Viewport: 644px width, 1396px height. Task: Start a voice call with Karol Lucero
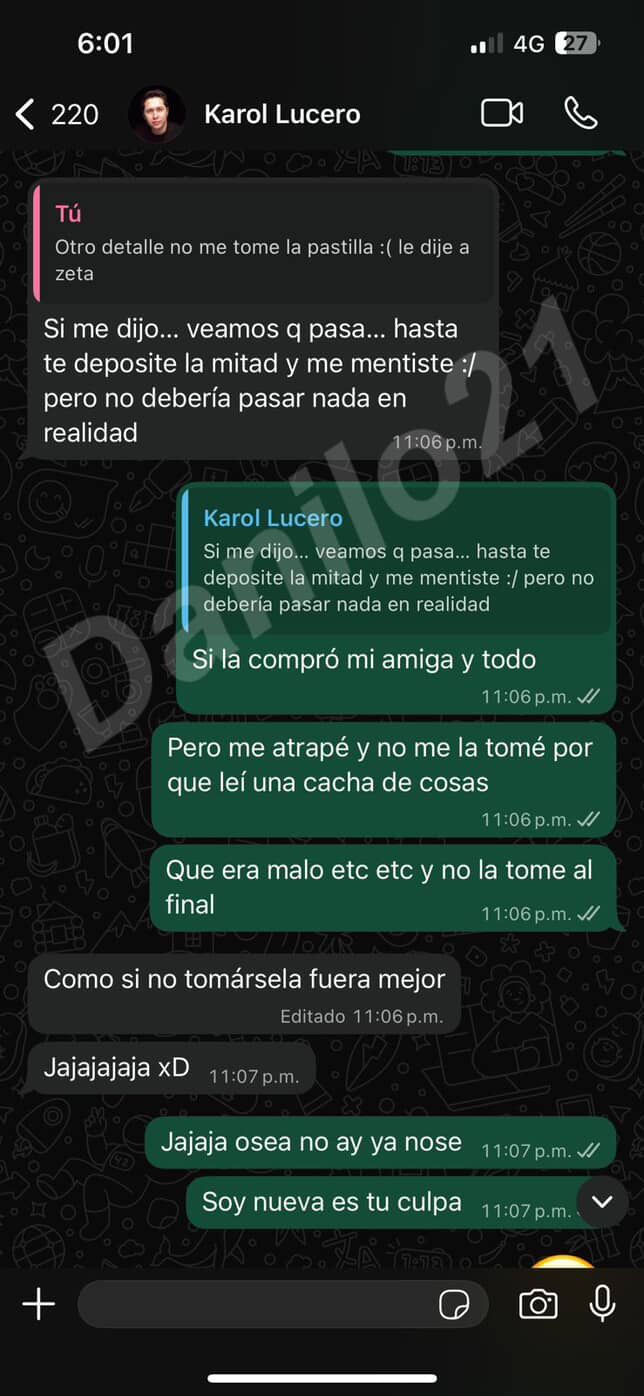[580, 113]
